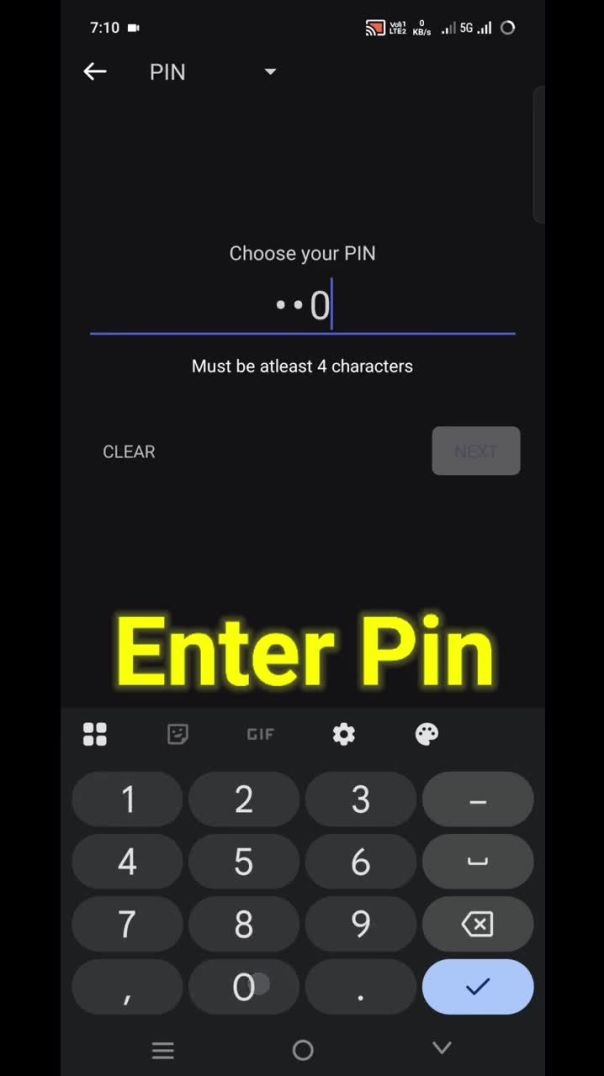This screenshot has height=1076, width=604.
Task: Expand the PIN lock type dropdown
Action: point(269,72)
